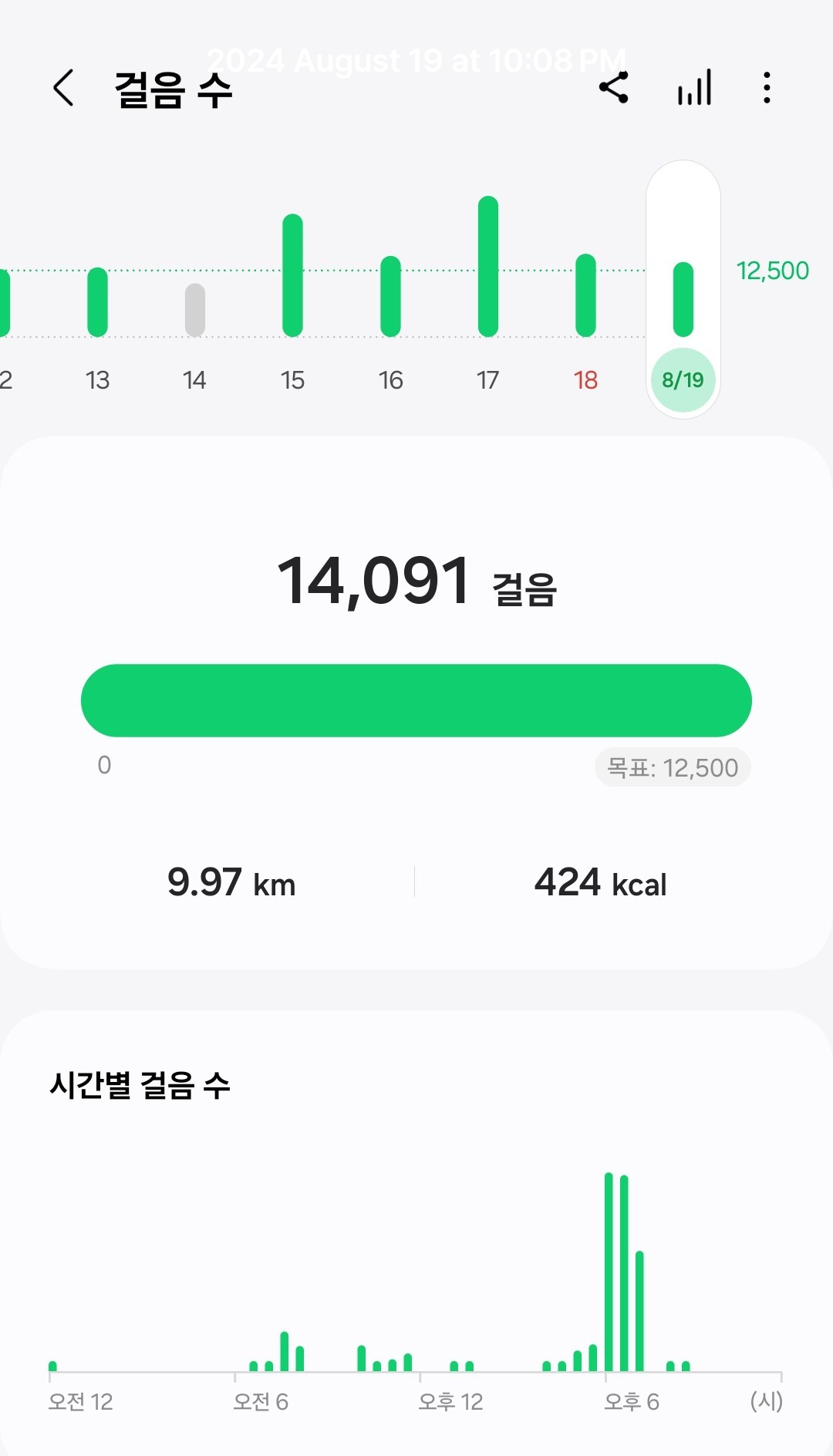Screen dimensions: 833x1456
Task: Select the day 17 step bar
Action: (488, 266)
